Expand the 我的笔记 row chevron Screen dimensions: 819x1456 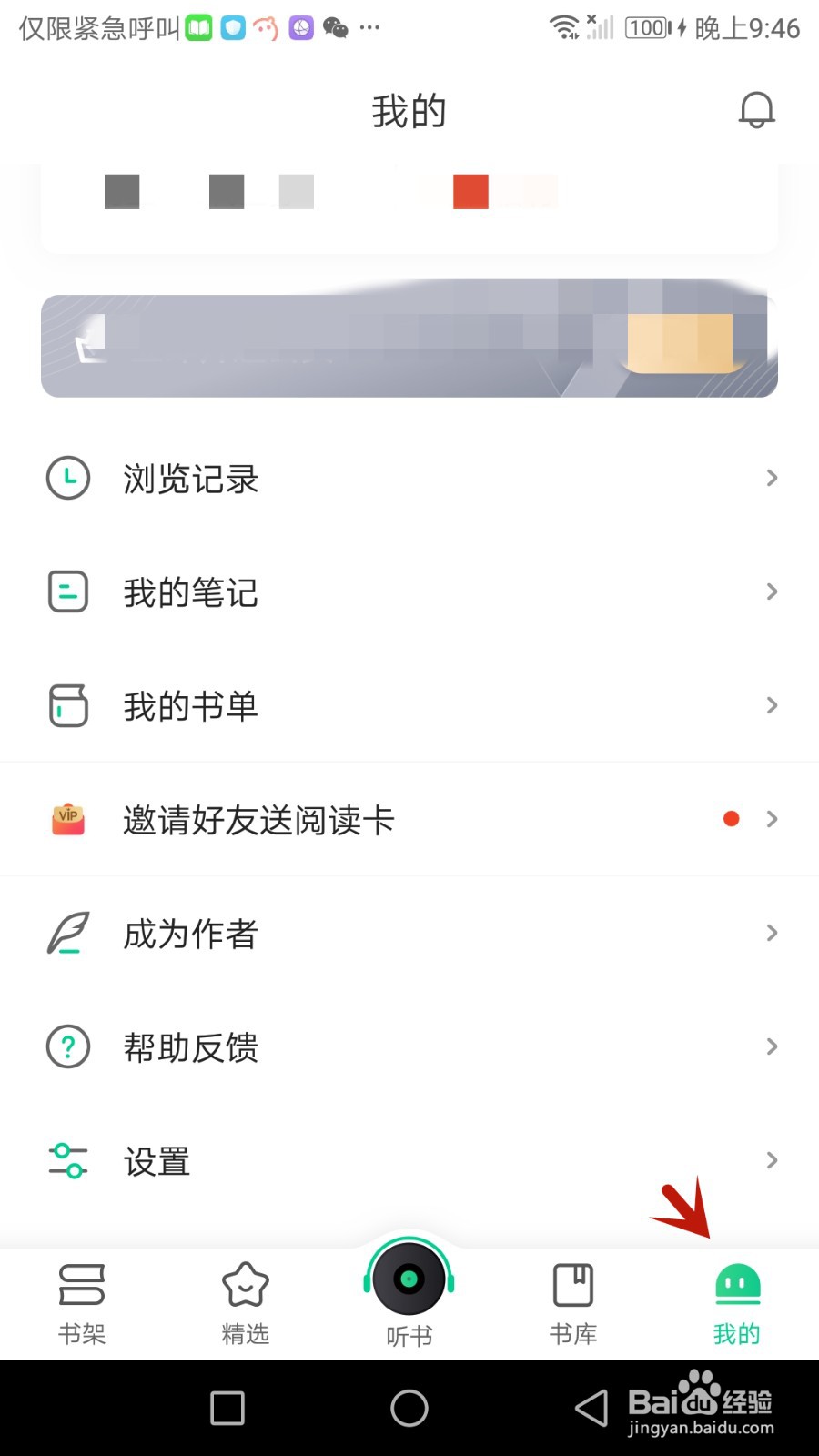tap(770, 591)
